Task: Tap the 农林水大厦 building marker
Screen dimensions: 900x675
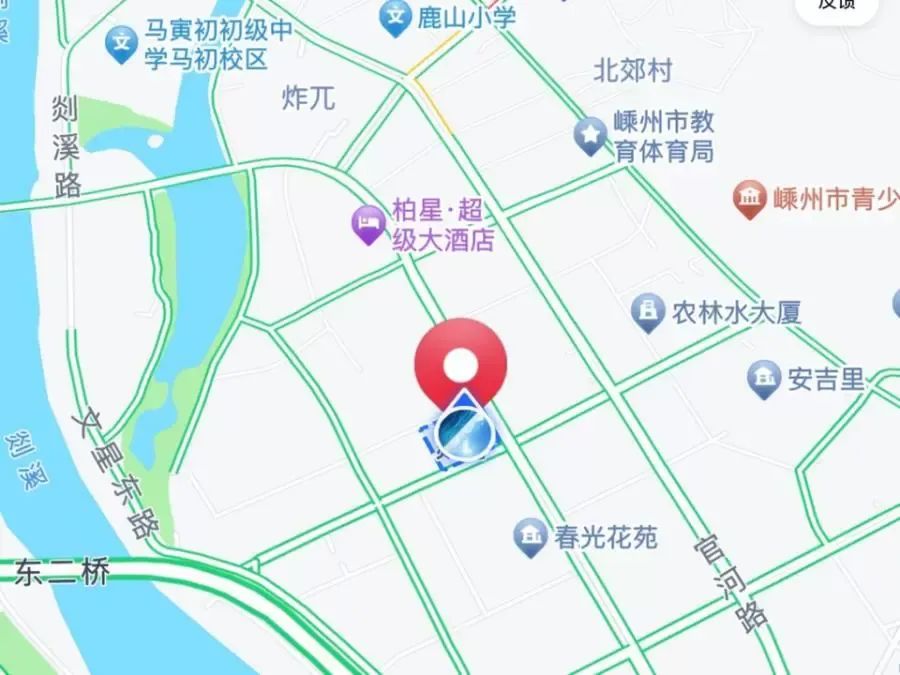Action: (x=649, y=312)
